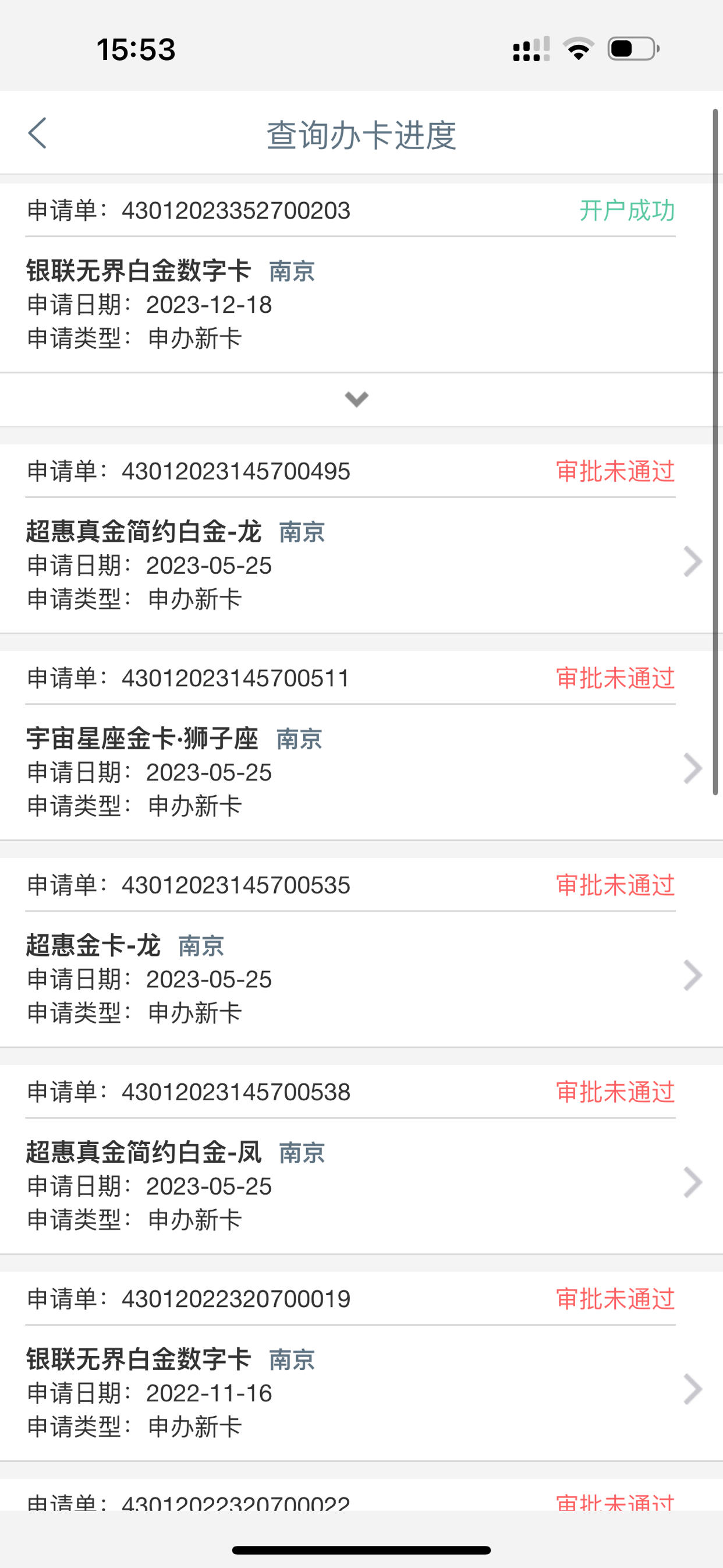Expand details of application 4301202335270 0203
This screenshot has height=1568, width=723.
(357, 400)
